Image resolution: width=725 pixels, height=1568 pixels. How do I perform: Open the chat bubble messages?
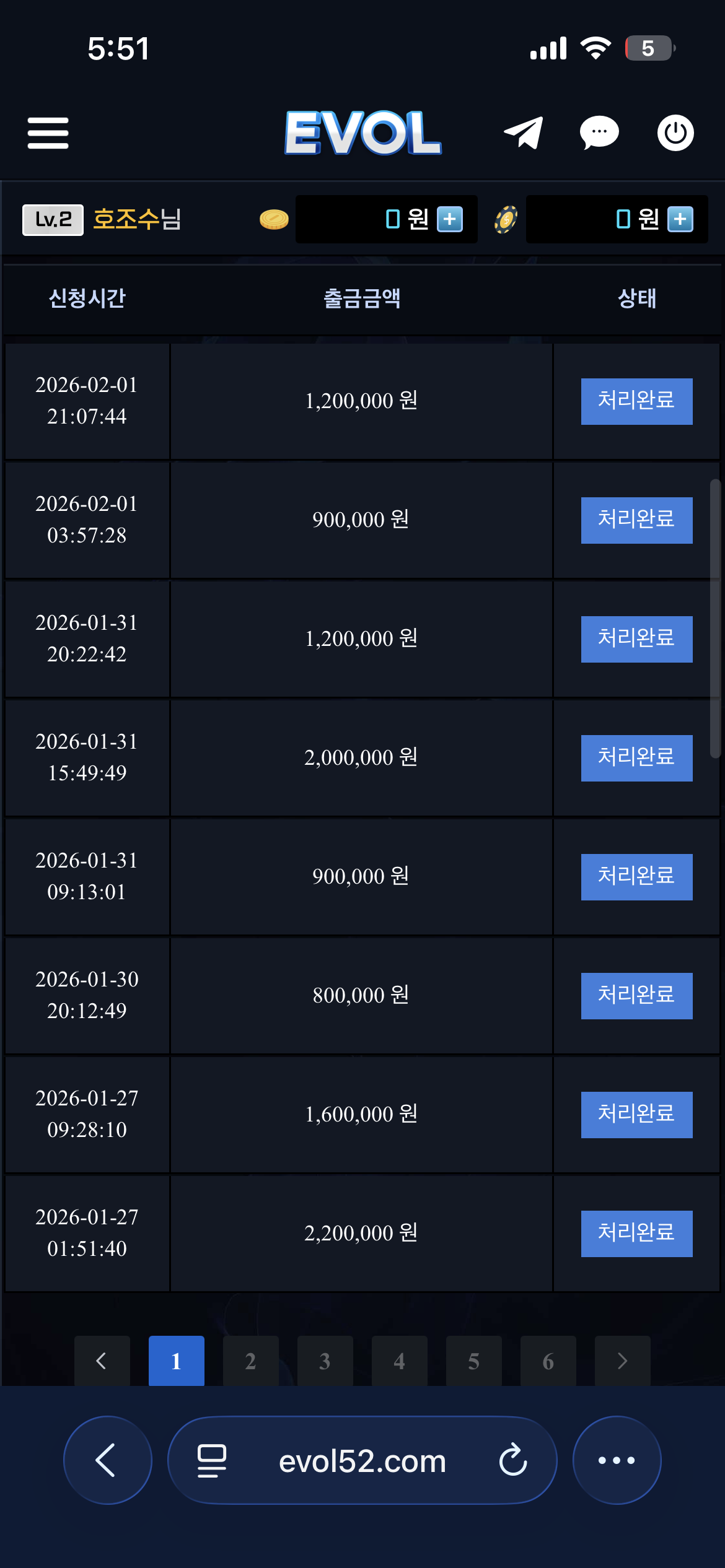pos(599,133)
